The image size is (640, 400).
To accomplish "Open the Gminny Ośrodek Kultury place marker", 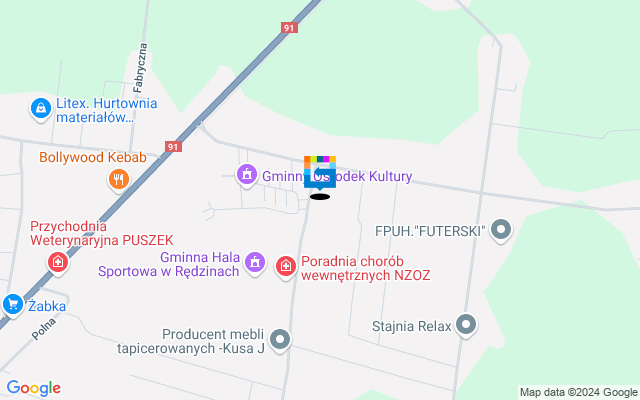I will (246, 176).
